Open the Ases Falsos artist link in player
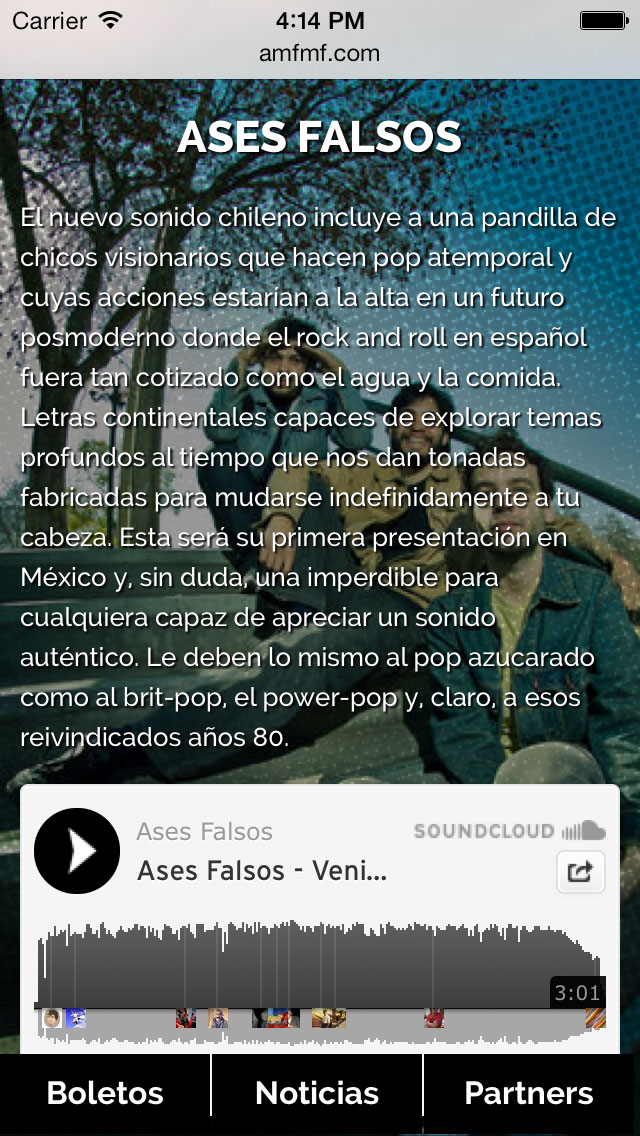The image size is (640, 1136). [205, 831]
